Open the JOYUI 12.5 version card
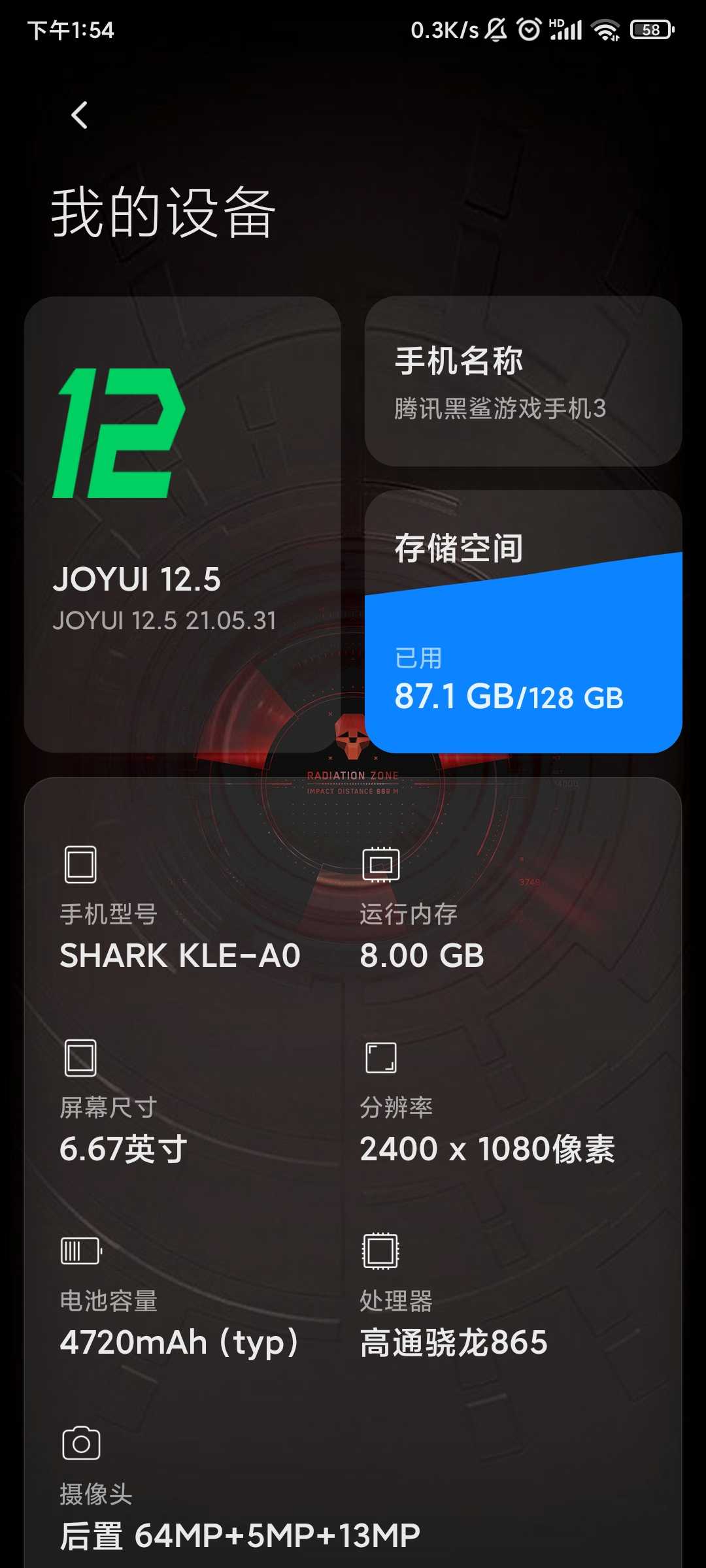This screenshot has height=1568, width=706. (182, 524)
